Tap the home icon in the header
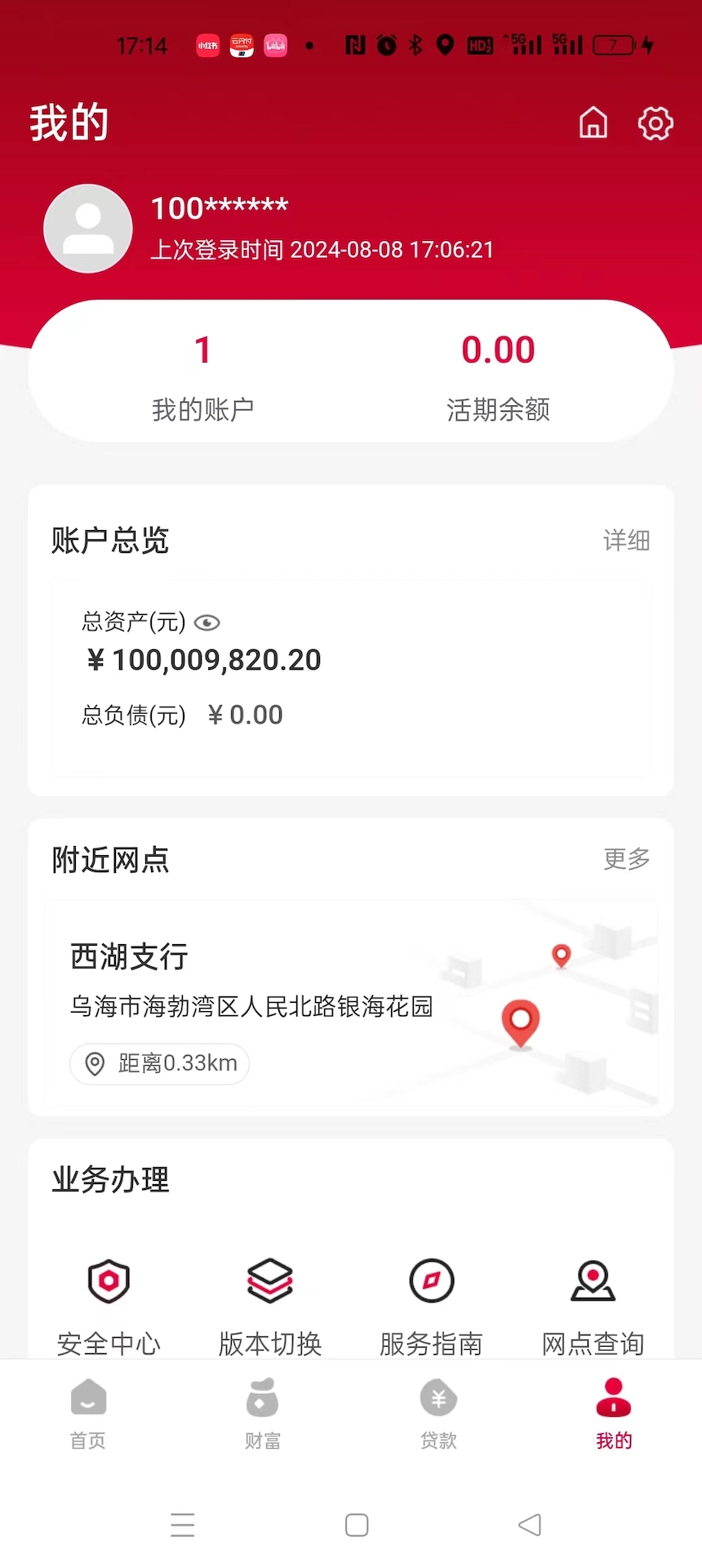The width and height of the screenshot is (702, 1568). [593, 123]
